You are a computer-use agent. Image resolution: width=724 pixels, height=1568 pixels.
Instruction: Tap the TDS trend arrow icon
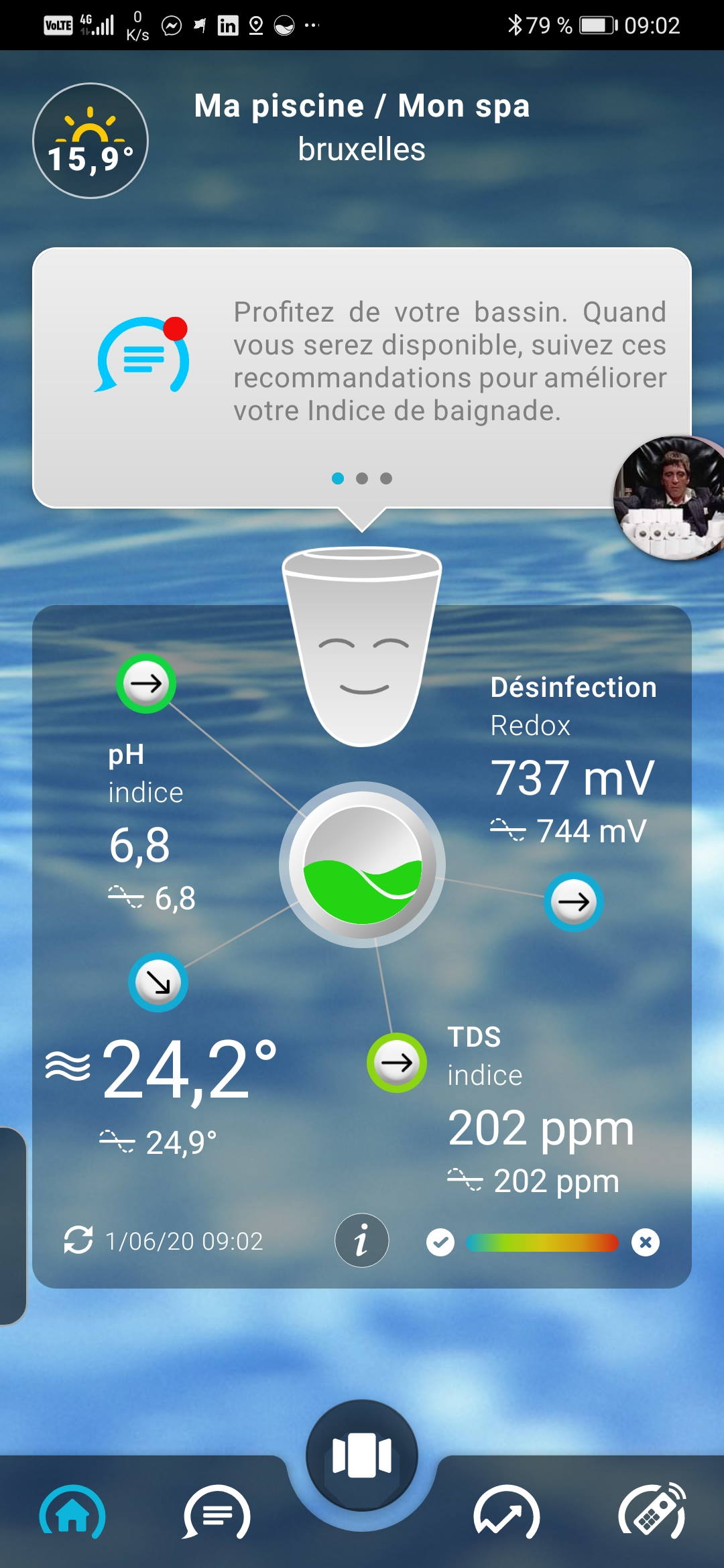point(397,1062)
